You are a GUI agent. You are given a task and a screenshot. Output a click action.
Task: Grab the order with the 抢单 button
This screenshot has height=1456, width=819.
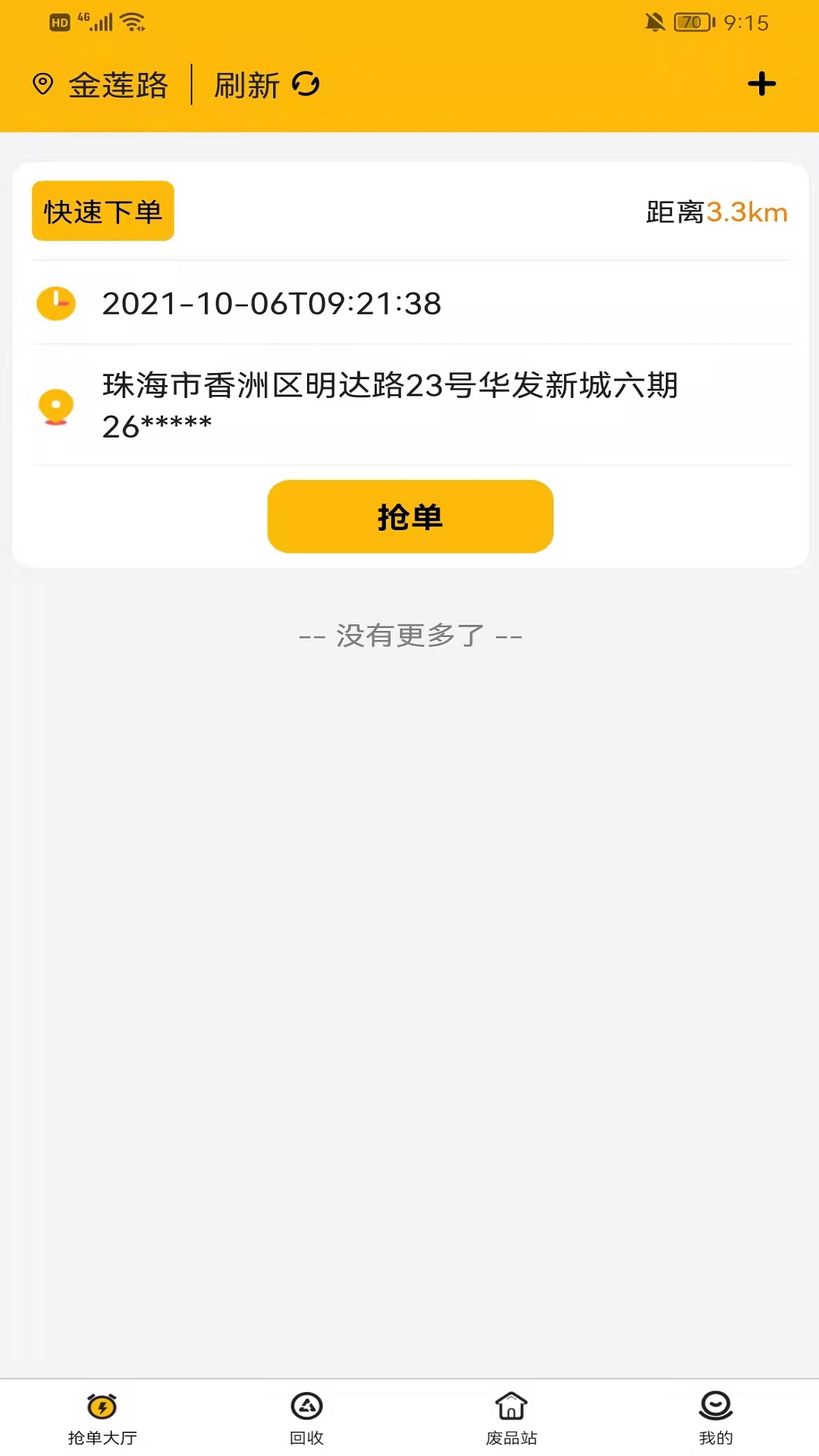click(x=410, y=516)
